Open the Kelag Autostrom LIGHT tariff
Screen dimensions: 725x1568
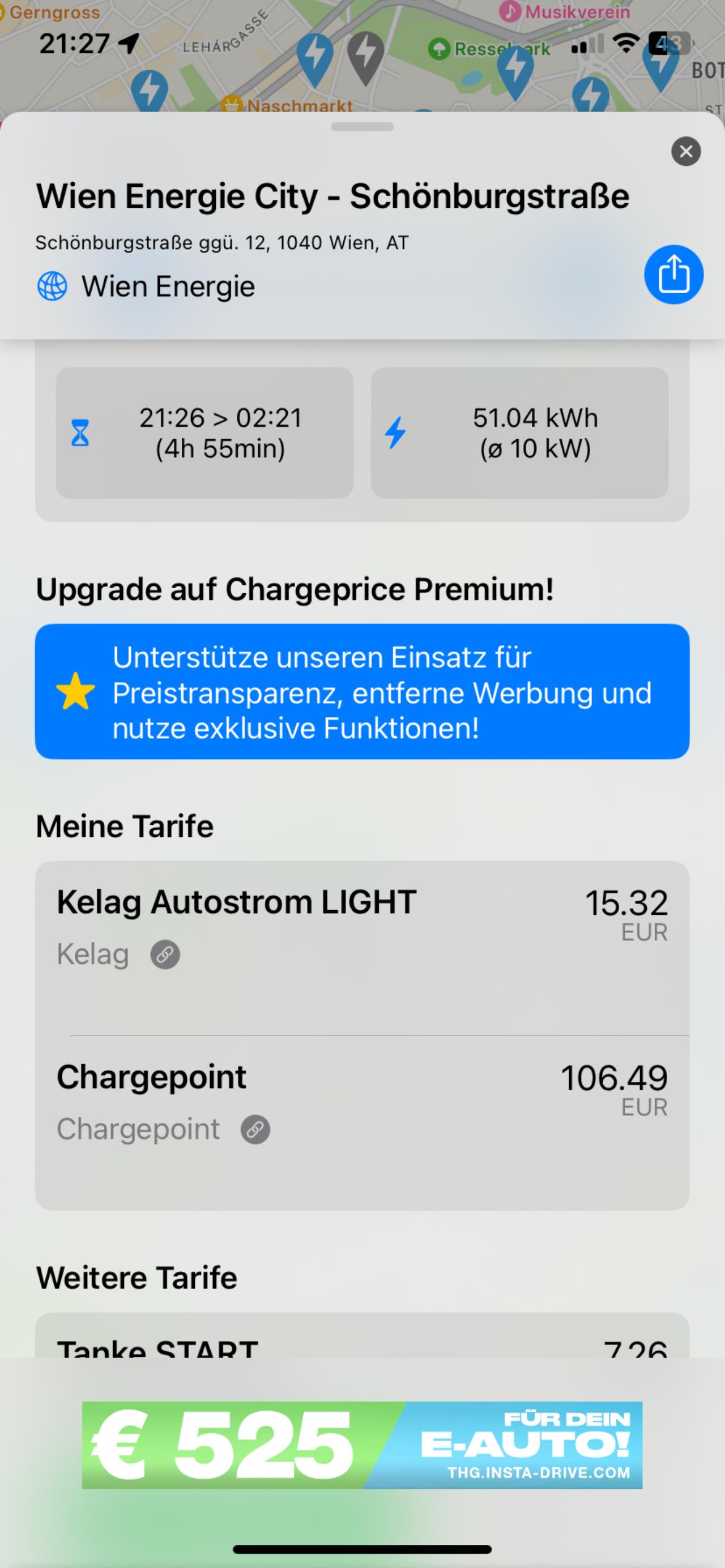click(x=362, y=948)
